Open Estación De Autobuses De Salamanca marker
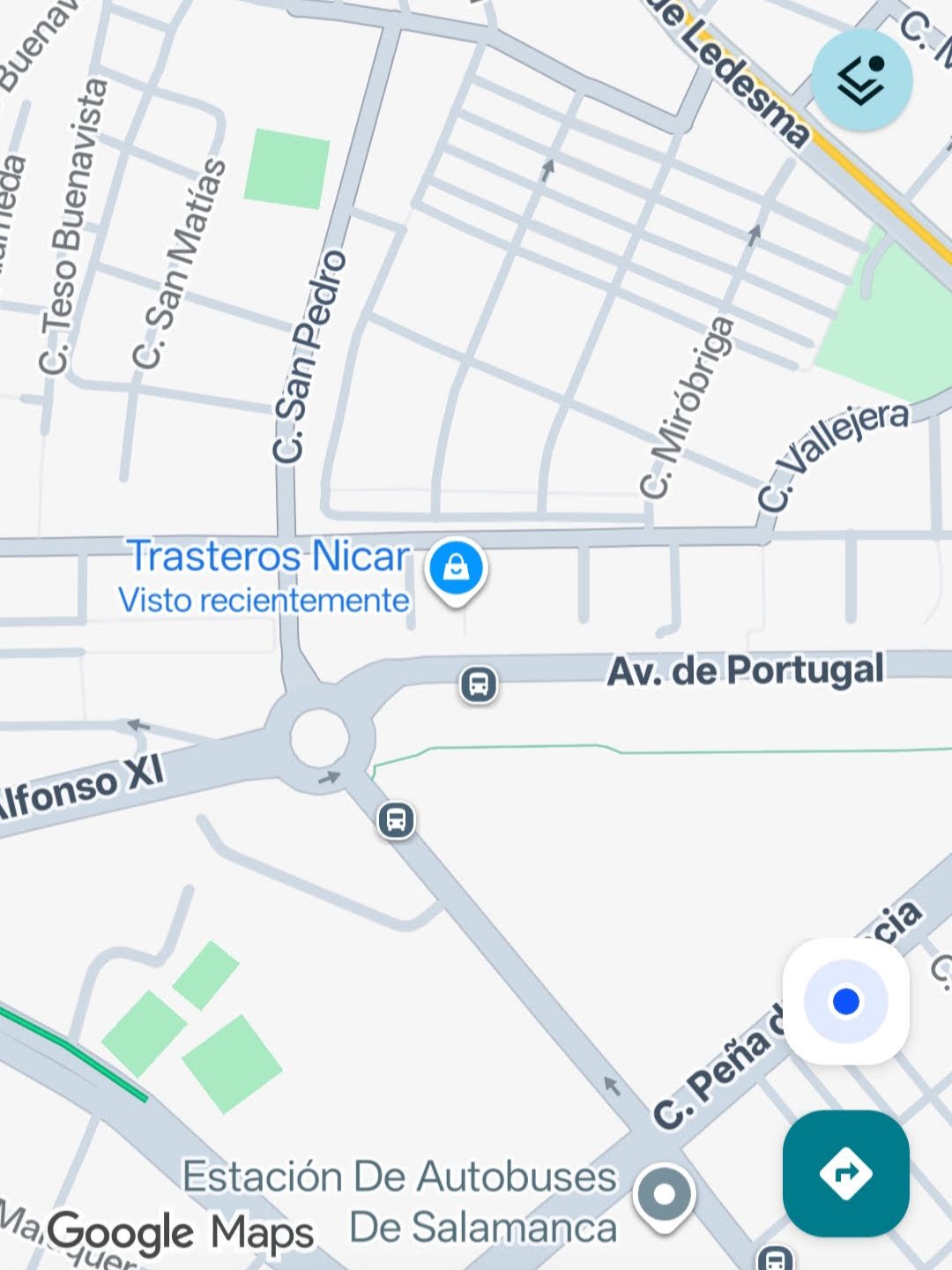The height and width of the screenshot is (1270, 952). coord(665,1196)
